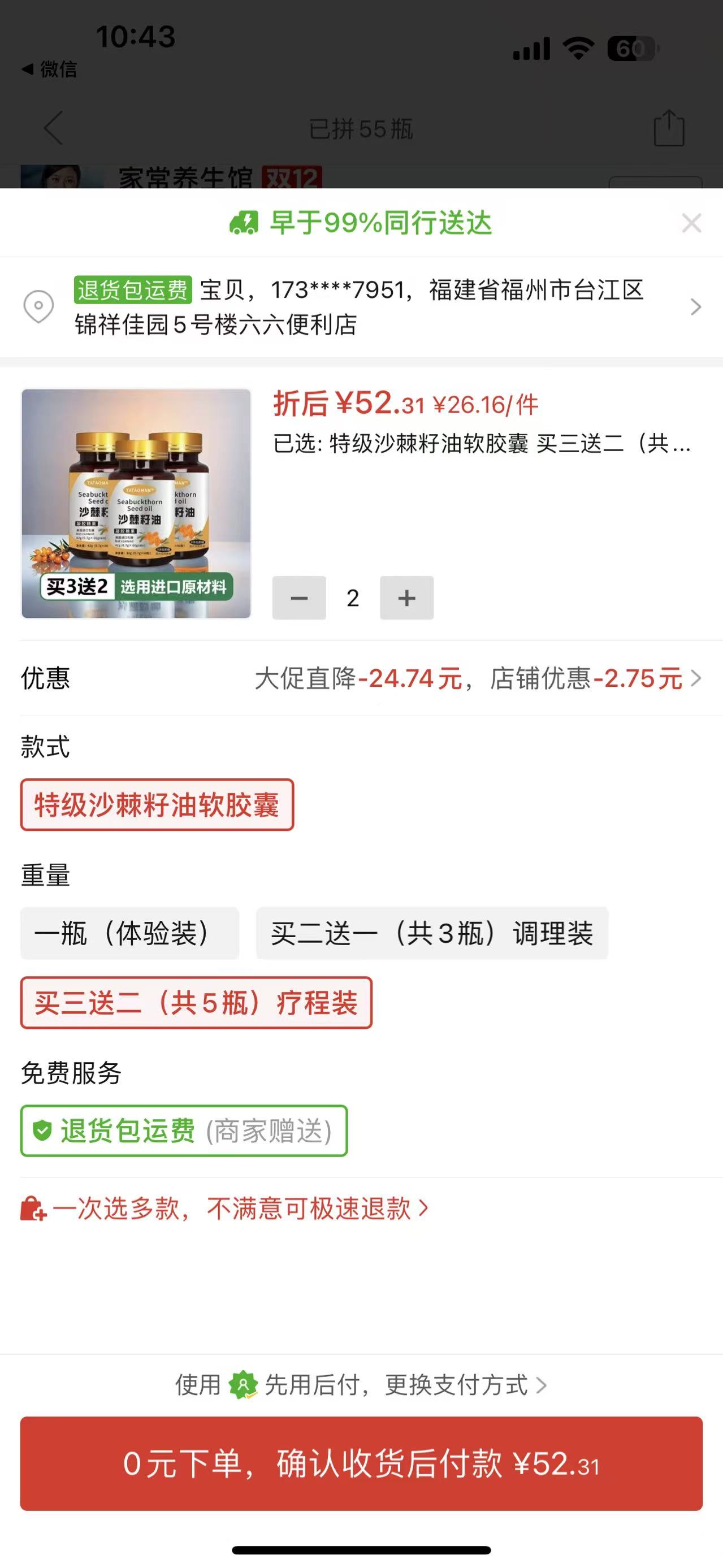Close the purchase options sheet
Viewport: 723px width, 1568px height.
click(691, 223)
